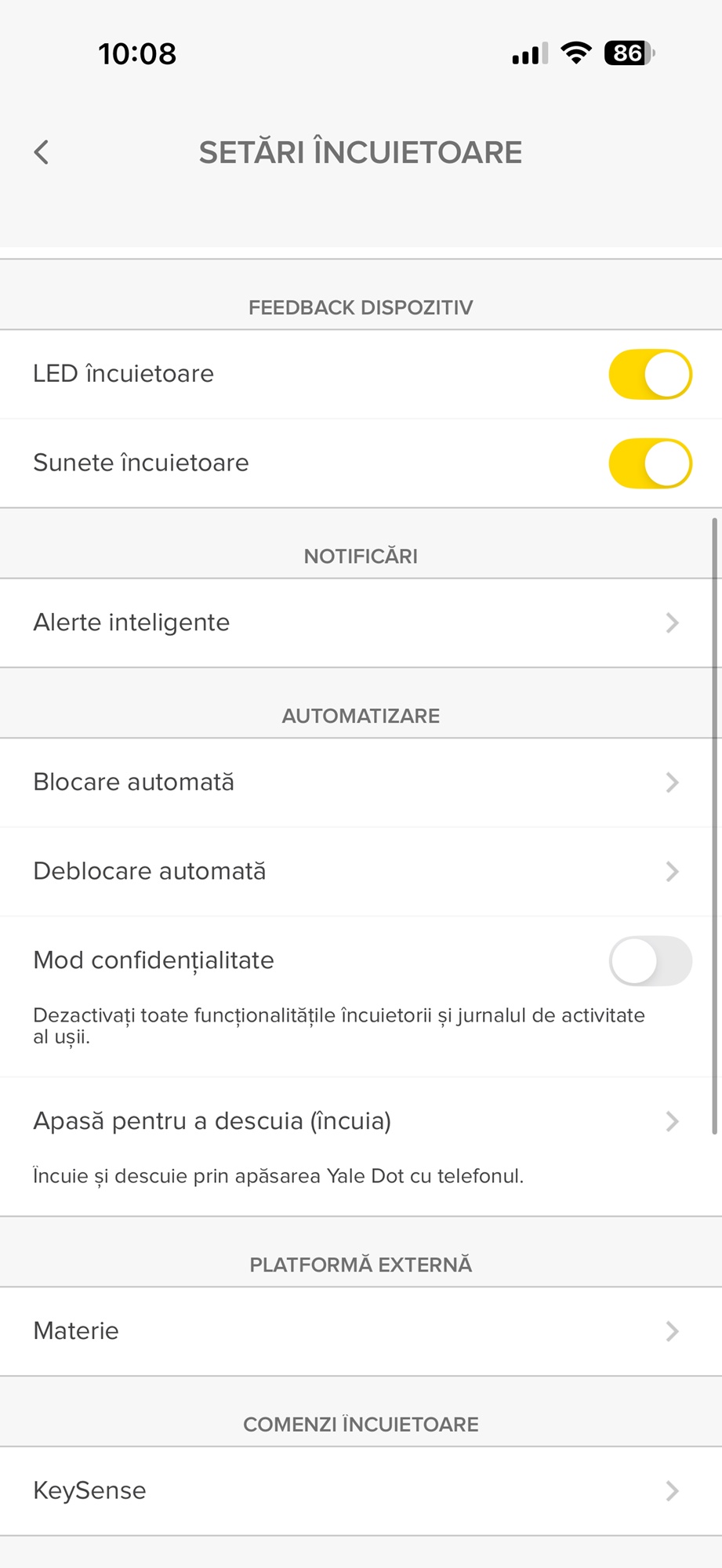Turn off LED încuietoare switch
Image resolution: width=722 pixels, height=1568 pixels.
click(x=650, y=374)
